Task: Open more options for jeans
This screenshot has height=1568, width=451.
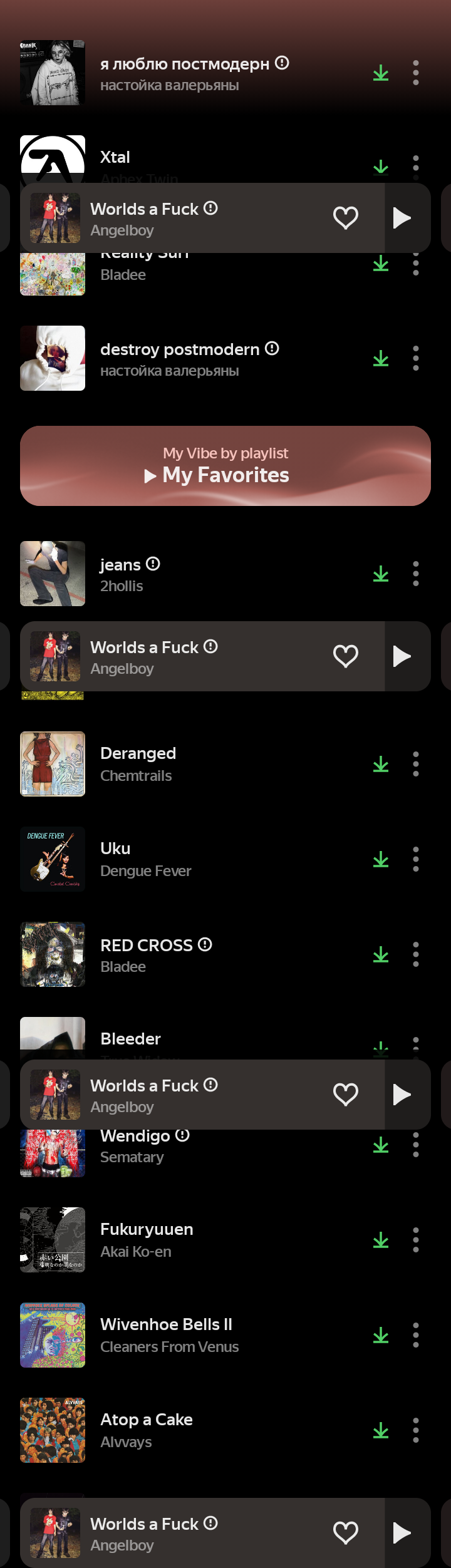Action: 416,574
